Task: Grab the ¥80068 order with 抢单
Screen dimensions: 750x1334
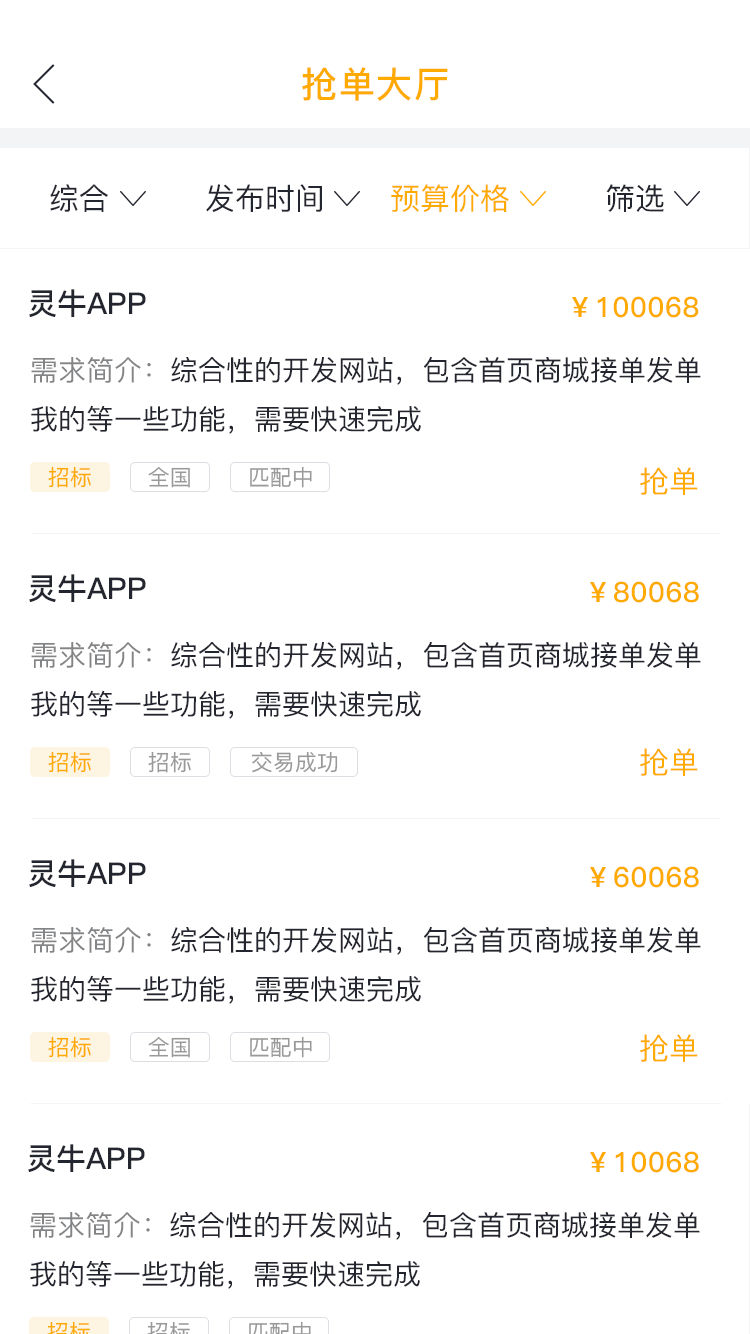Action: [x=668, y=762]
